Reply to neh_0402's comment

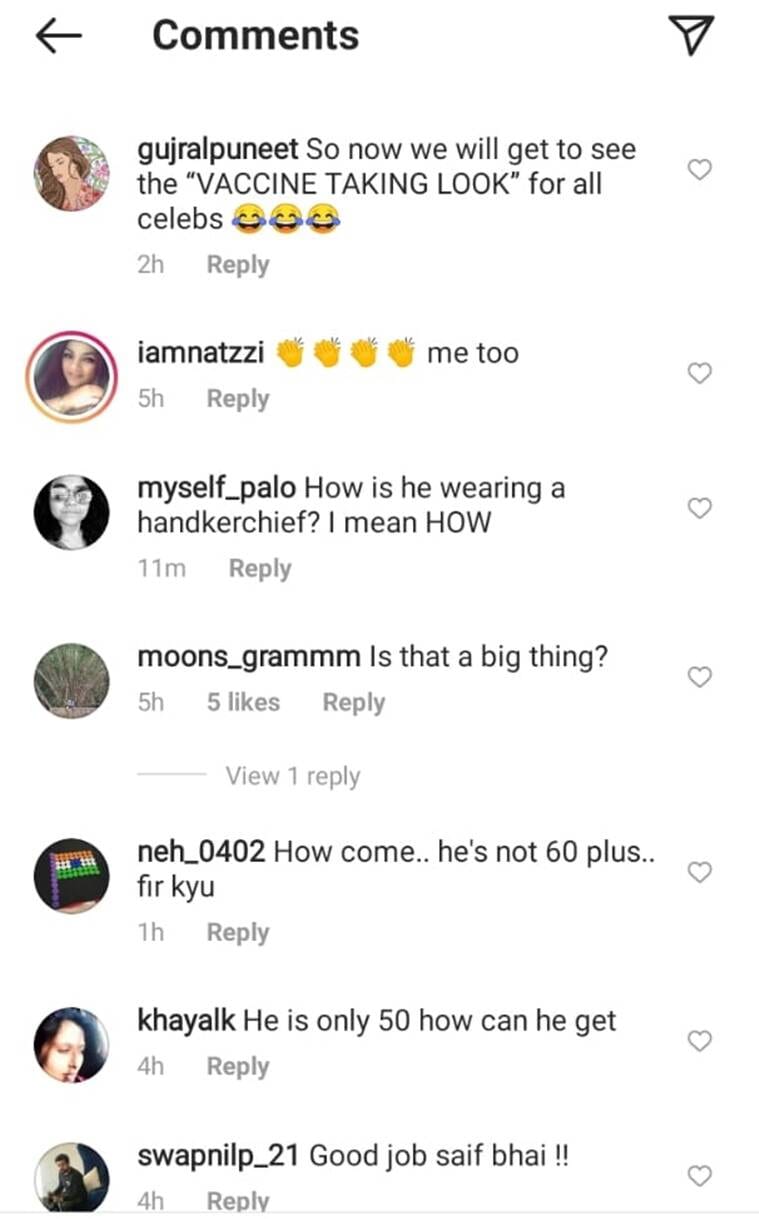(237, 932)
